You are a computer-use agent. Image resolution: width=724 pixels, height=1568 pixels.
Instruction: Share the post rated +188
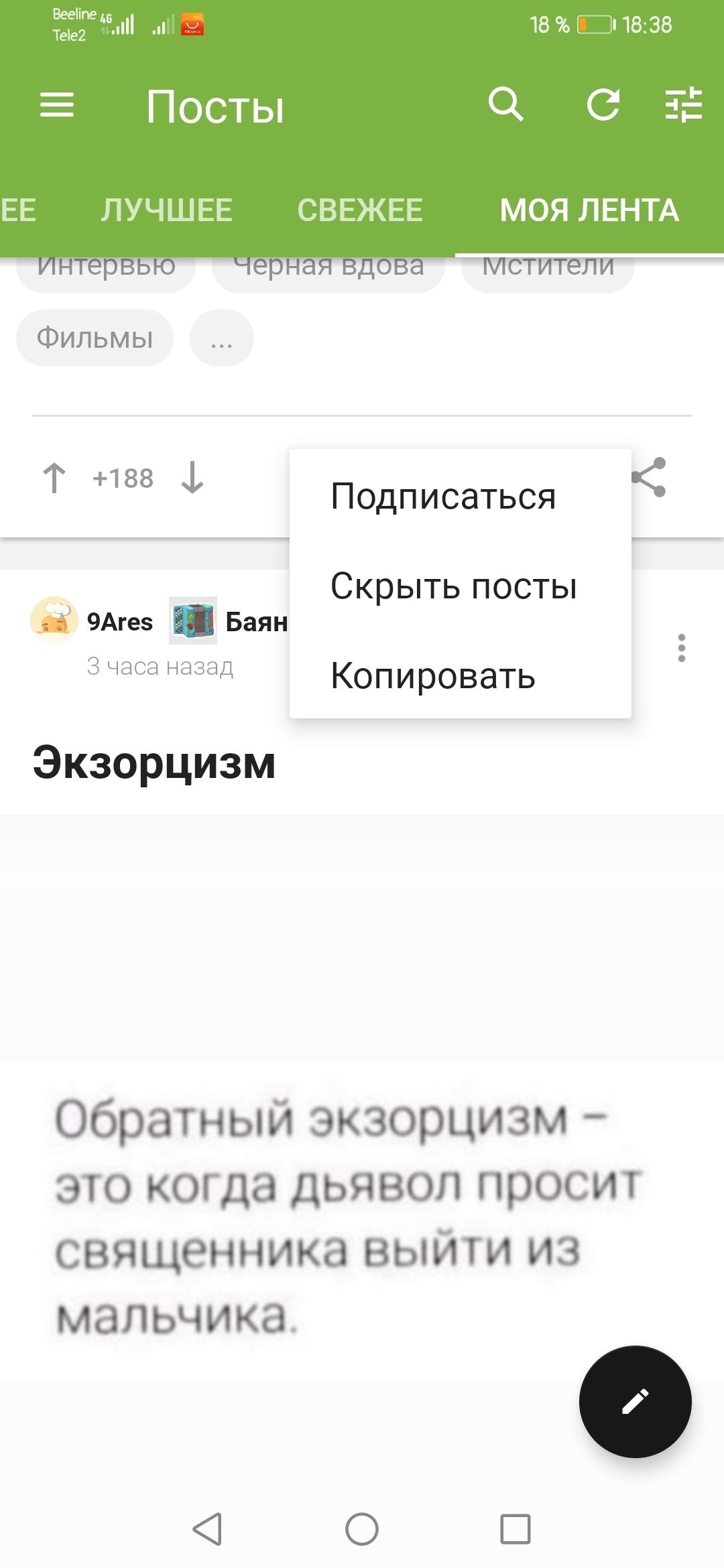tap(650, 477)
